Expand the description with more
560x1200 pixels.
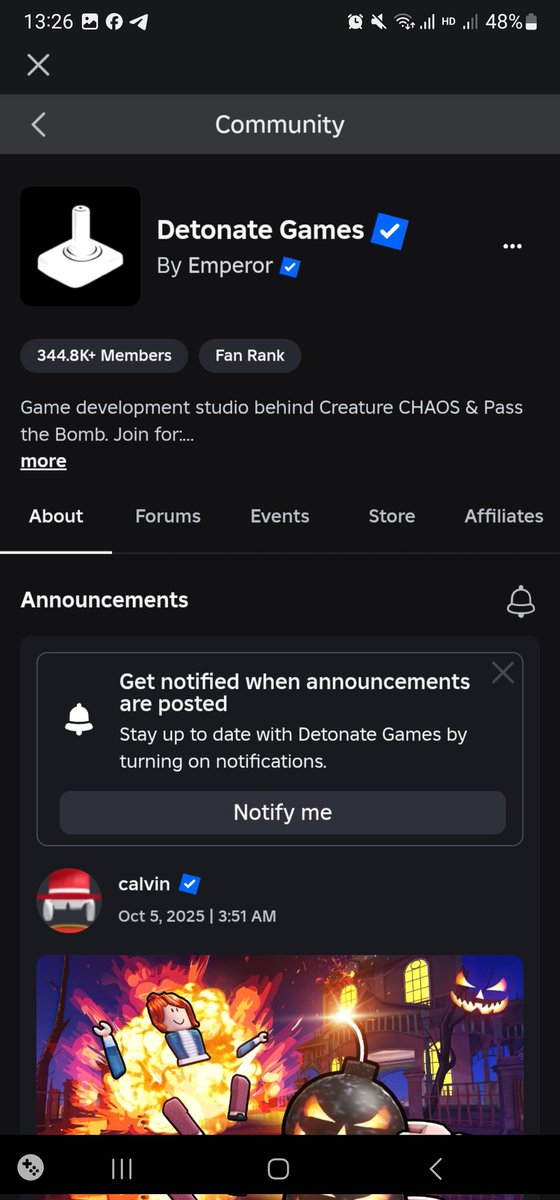point(43,461)
